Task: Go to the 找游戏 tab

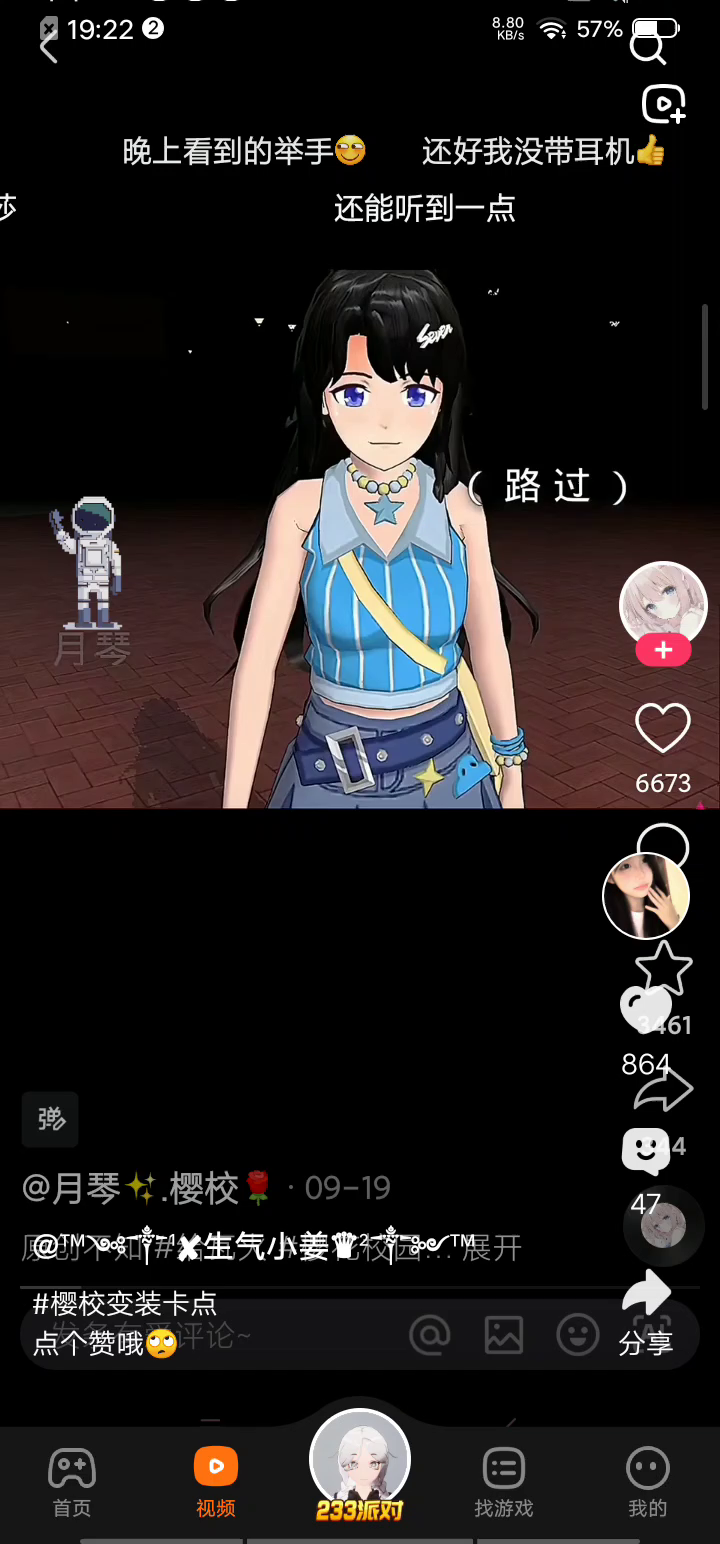Action: 504,1482
